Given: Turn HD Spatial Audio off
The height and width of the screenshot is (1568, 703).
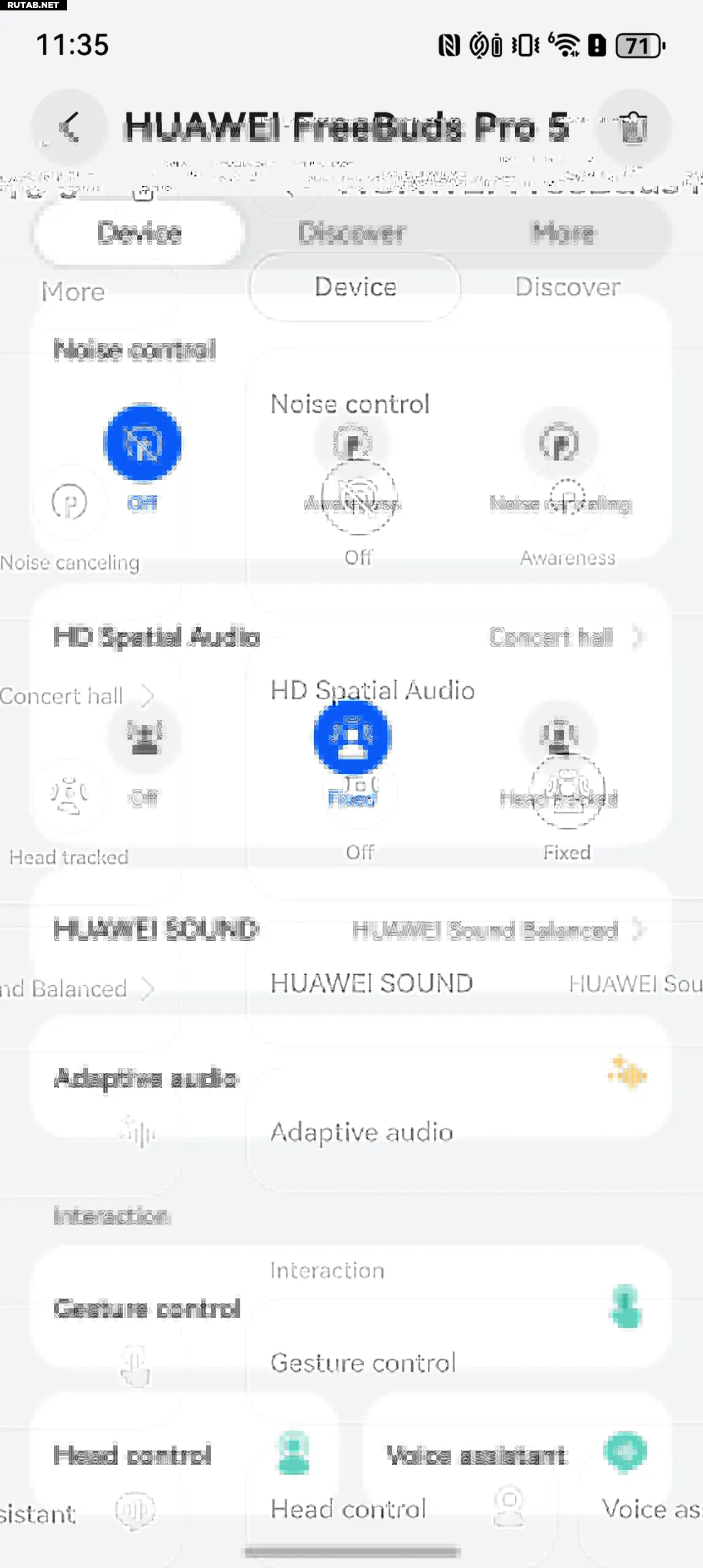Looking at the screenshot, I should 144,735.
